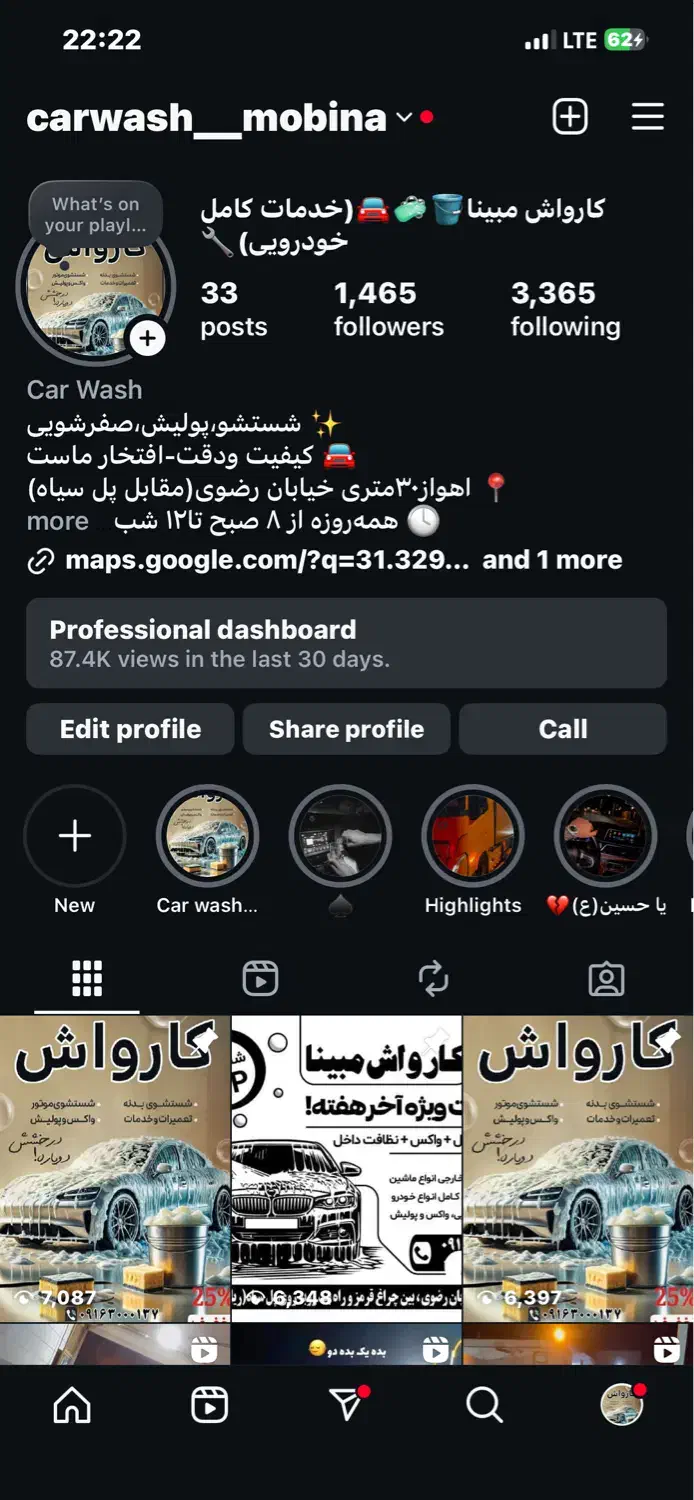The image size is (694, 1500).
Task: Go to the search tab in bottom bar
Action: click(484, 1406)
